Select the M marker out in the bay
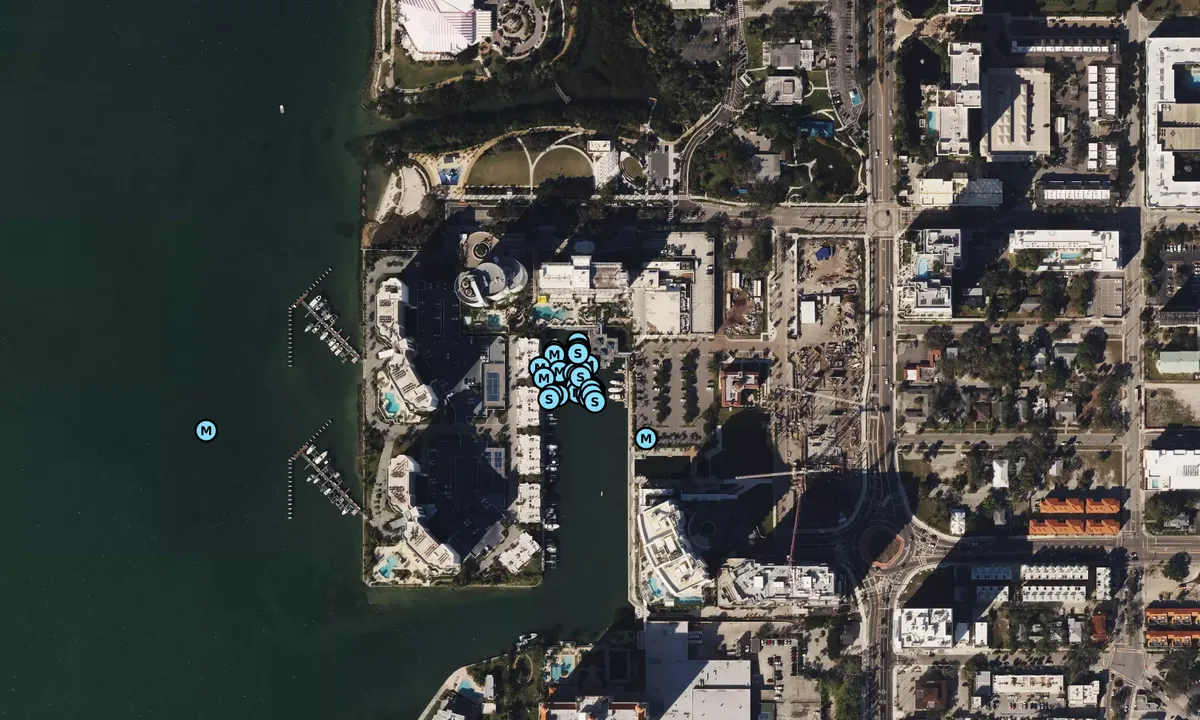 point(206,431)
